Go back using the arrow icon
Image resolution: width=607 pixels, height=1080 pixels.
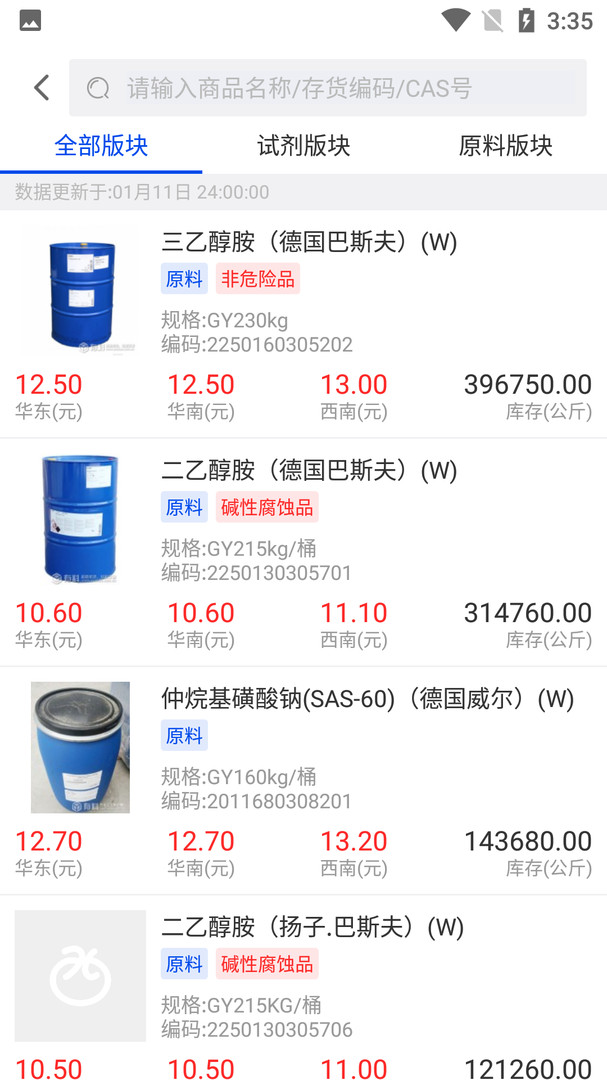click(x=41, y=88)
